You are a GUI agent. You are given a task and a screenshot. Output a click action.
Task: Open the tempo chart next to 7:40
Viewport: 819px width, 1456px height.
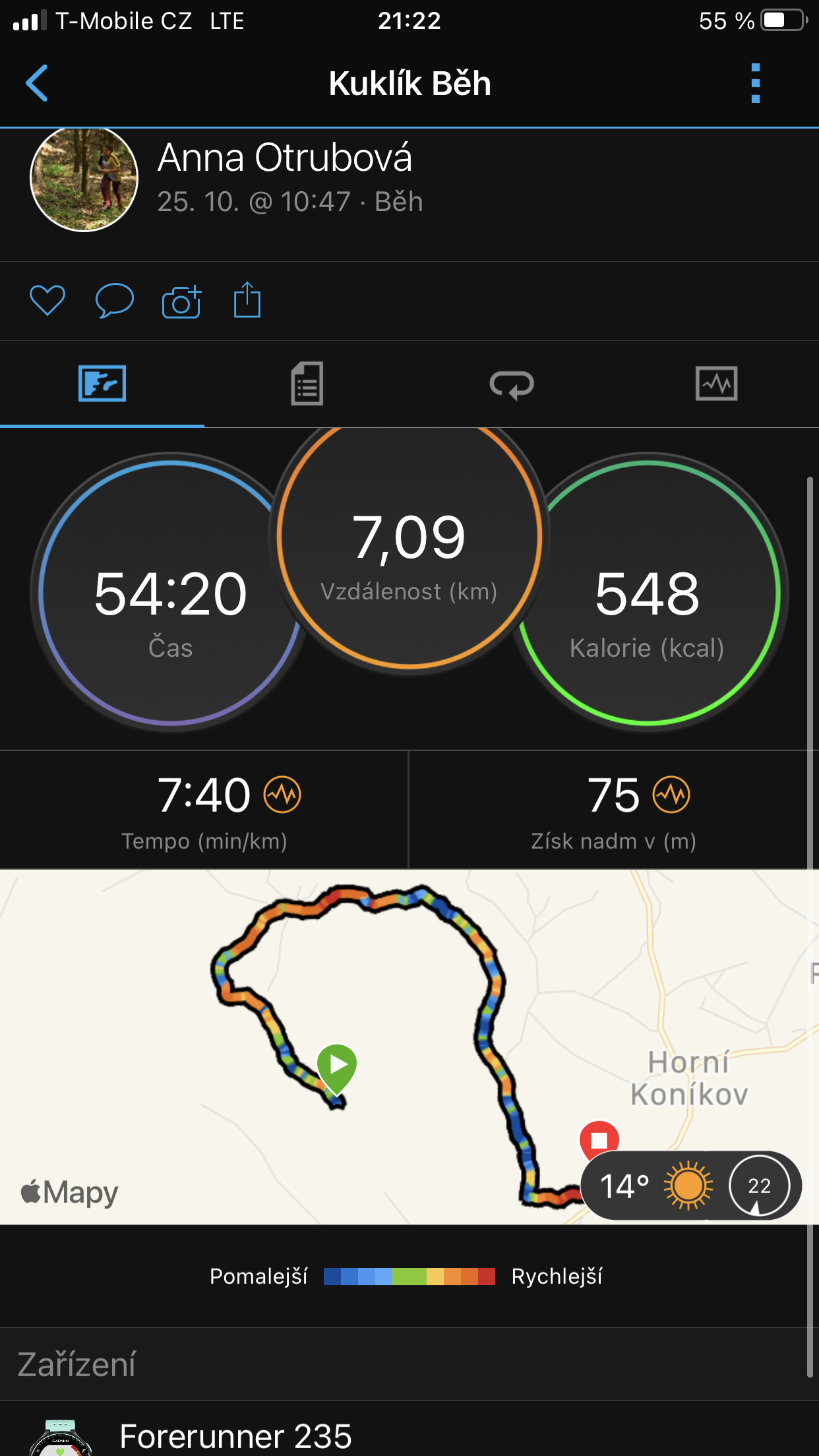coord(282,795)
